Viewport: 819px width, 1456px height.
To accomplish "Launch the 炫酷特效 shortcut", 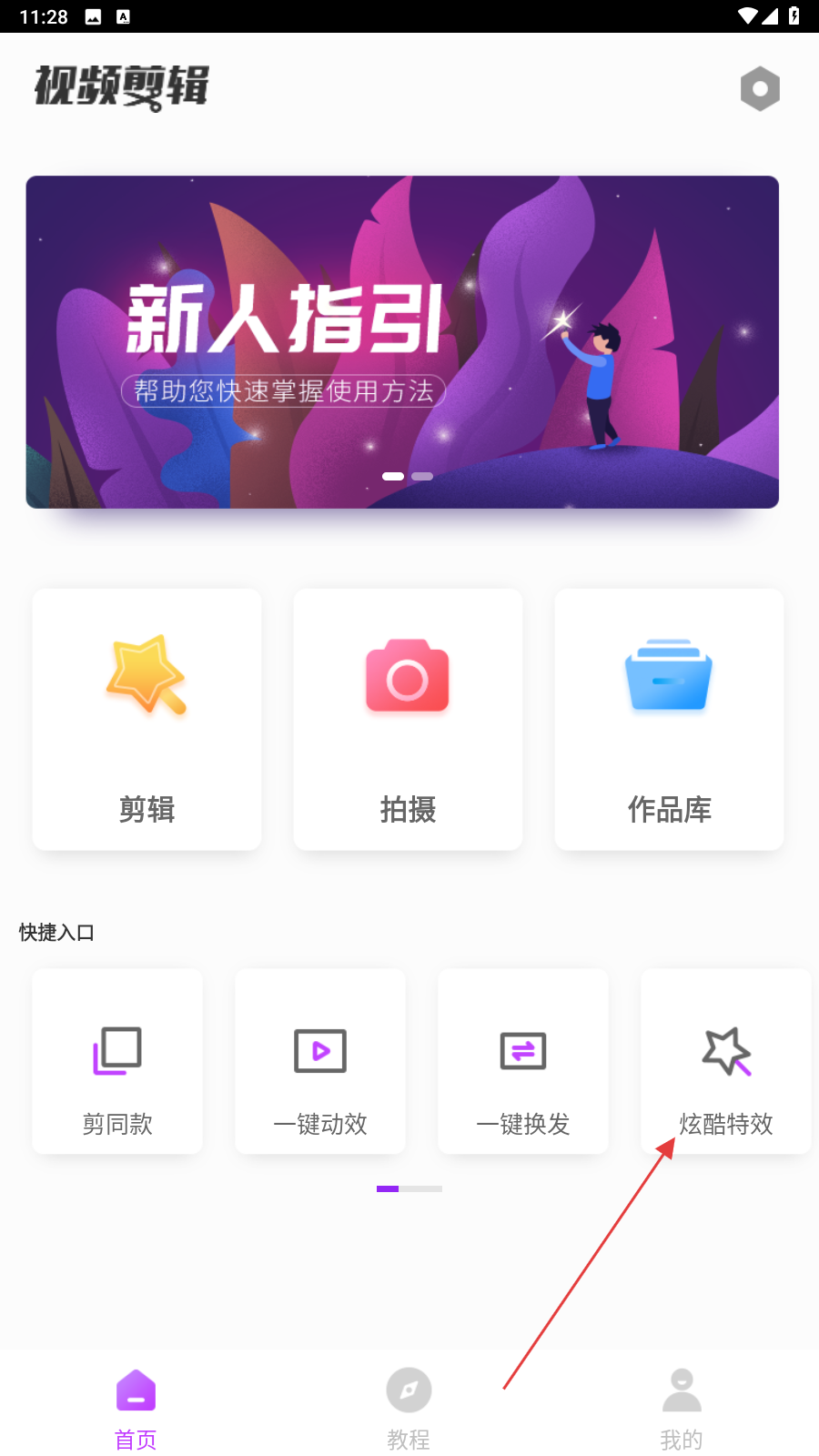I will coord(725,1061).
